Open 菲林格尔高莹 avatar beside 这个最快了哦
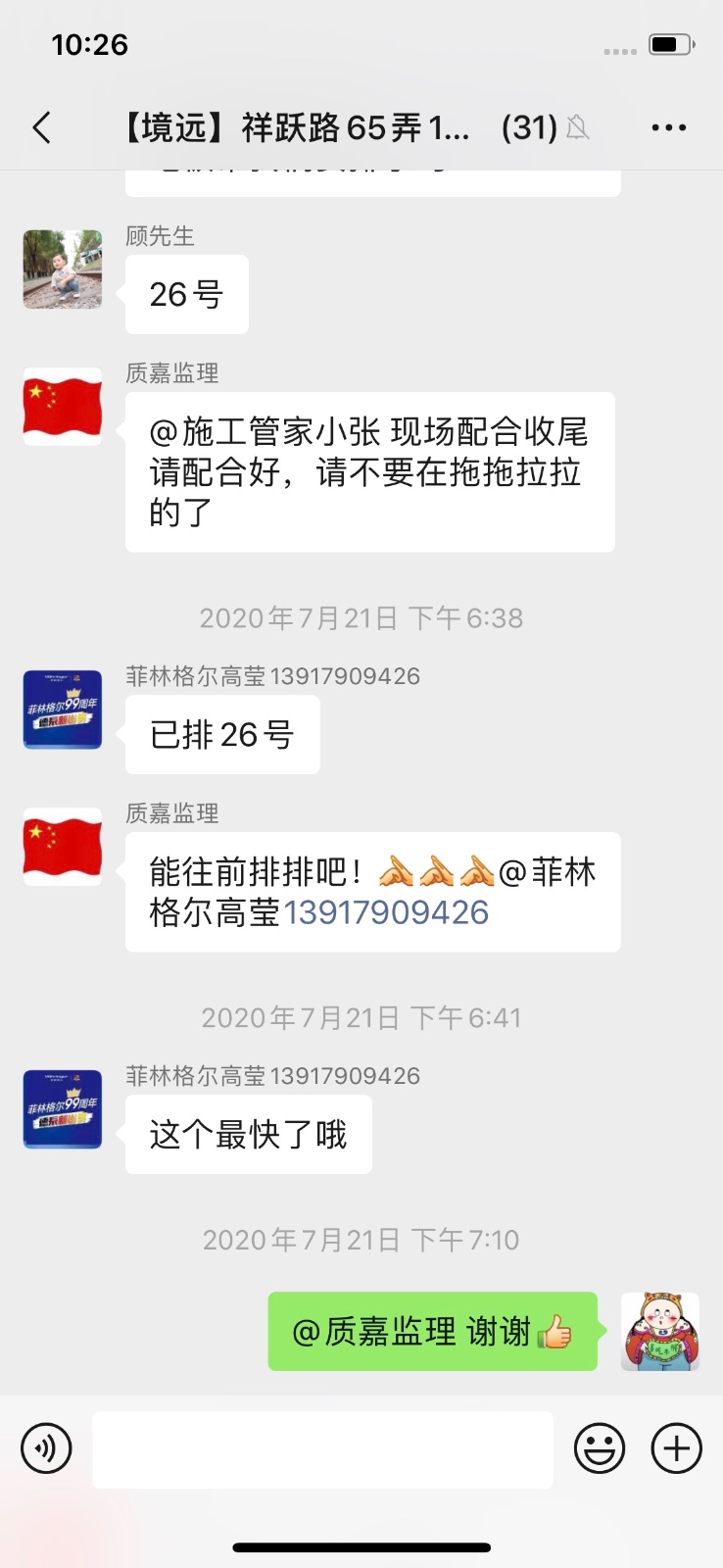 click(63, 1109)
